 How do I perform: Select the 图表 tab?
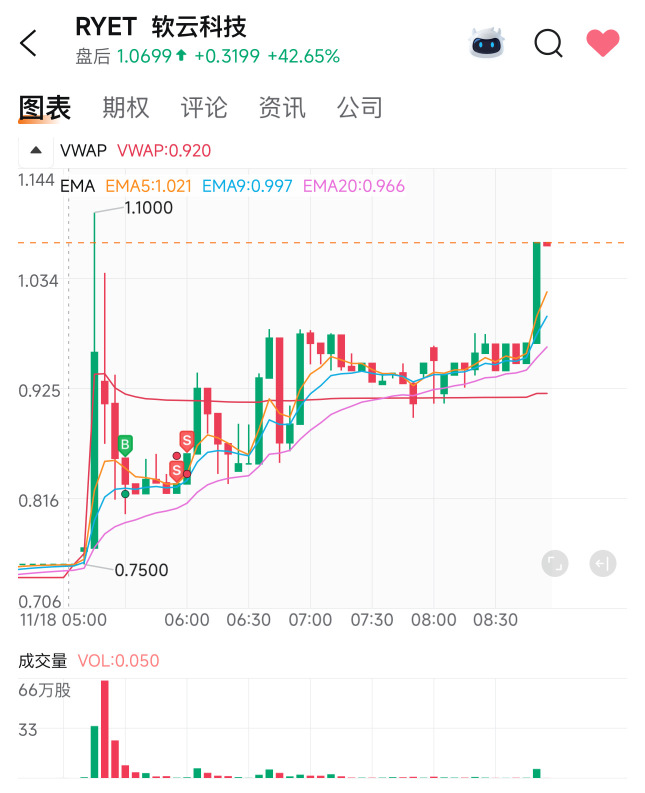pyautogui.click(x=45, y=108)
